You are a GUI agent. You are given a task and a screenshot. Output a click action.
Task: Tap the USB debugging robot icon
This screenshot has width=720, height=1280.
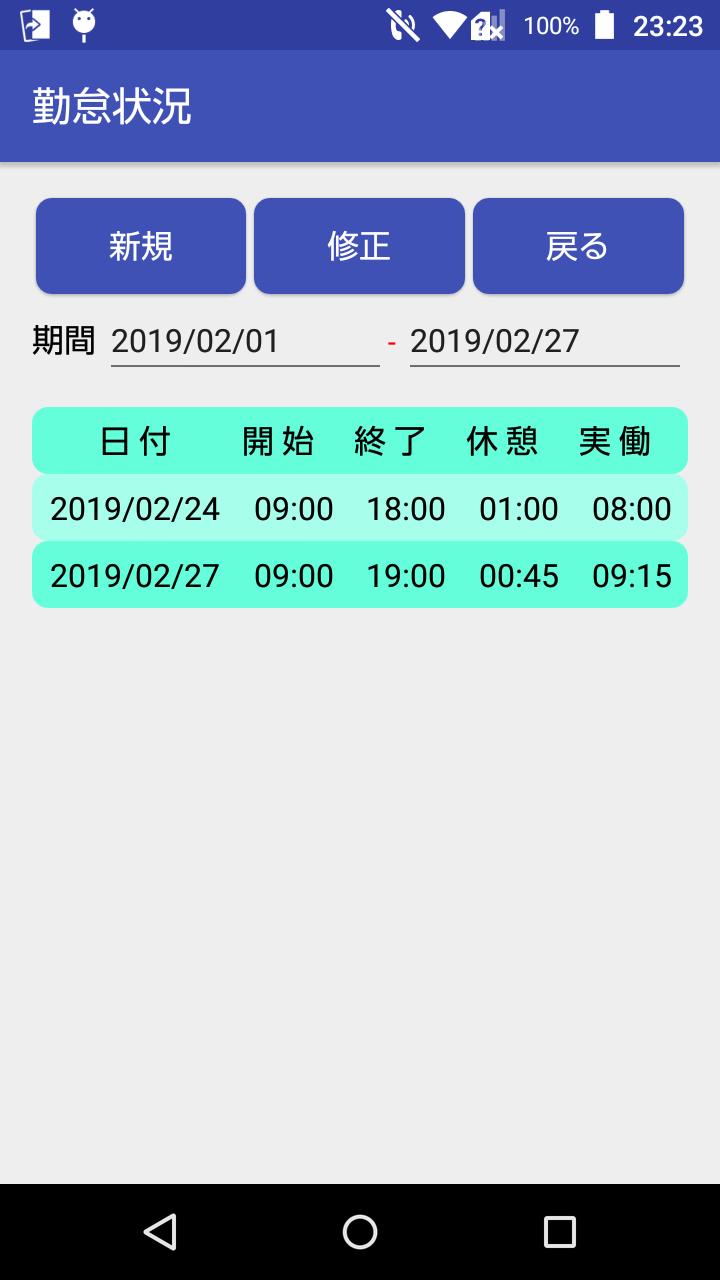click(82, 25)
